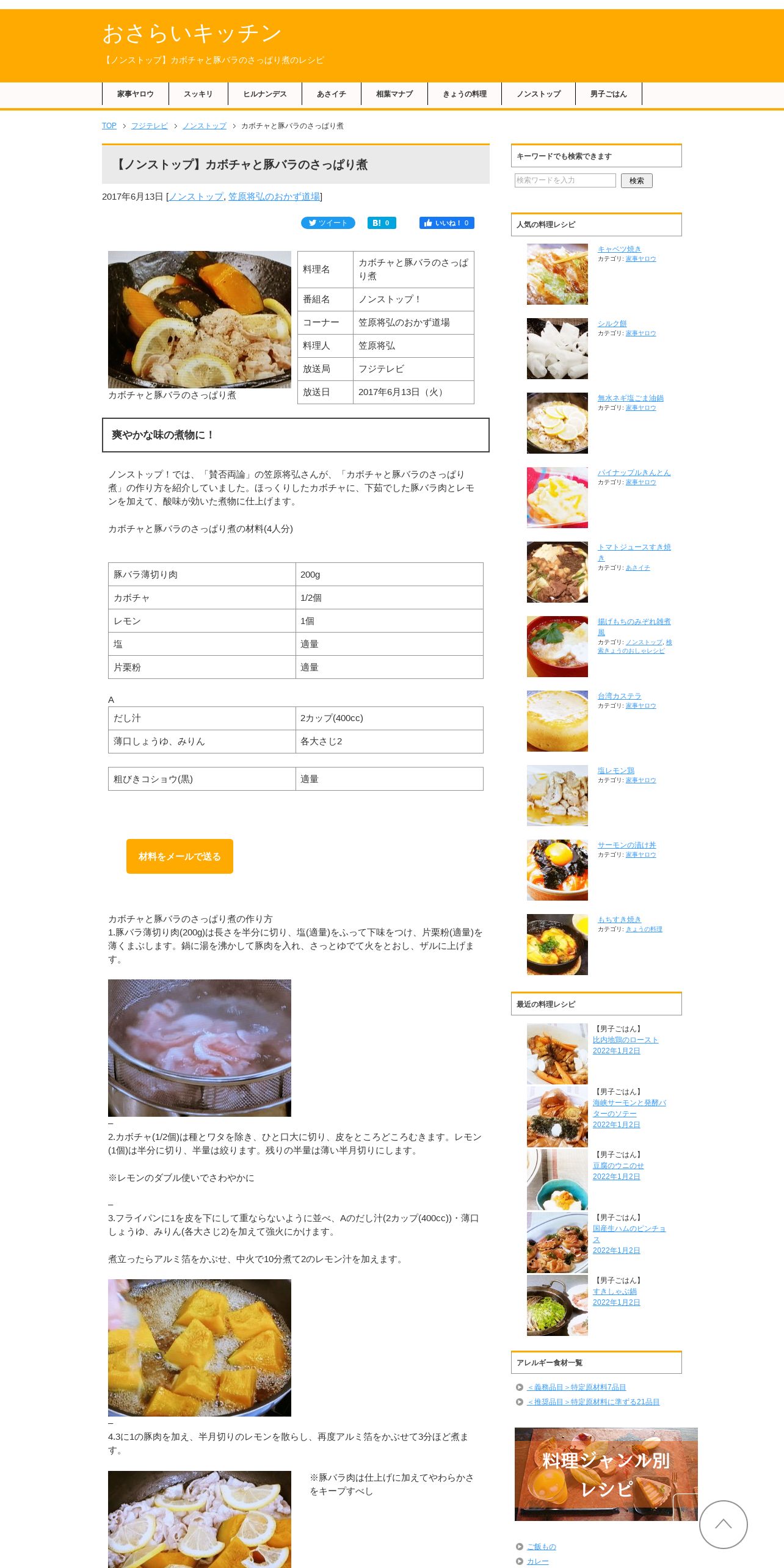784x1568 pixels.
Task: Open the 家事ヤロウ menu item
Action: pyautogui.click(x=136, y=94)
